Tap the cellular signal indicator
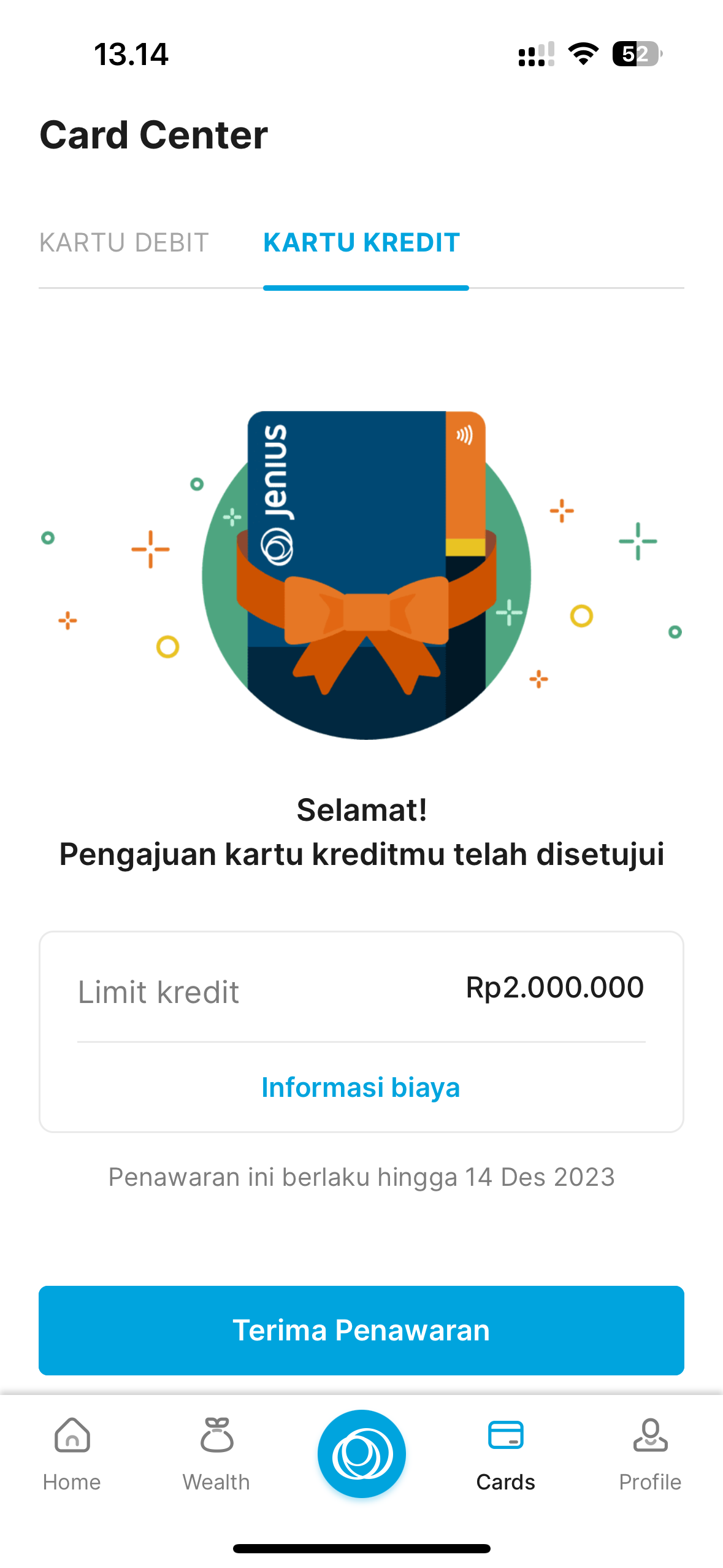 (x=534, y=55)
